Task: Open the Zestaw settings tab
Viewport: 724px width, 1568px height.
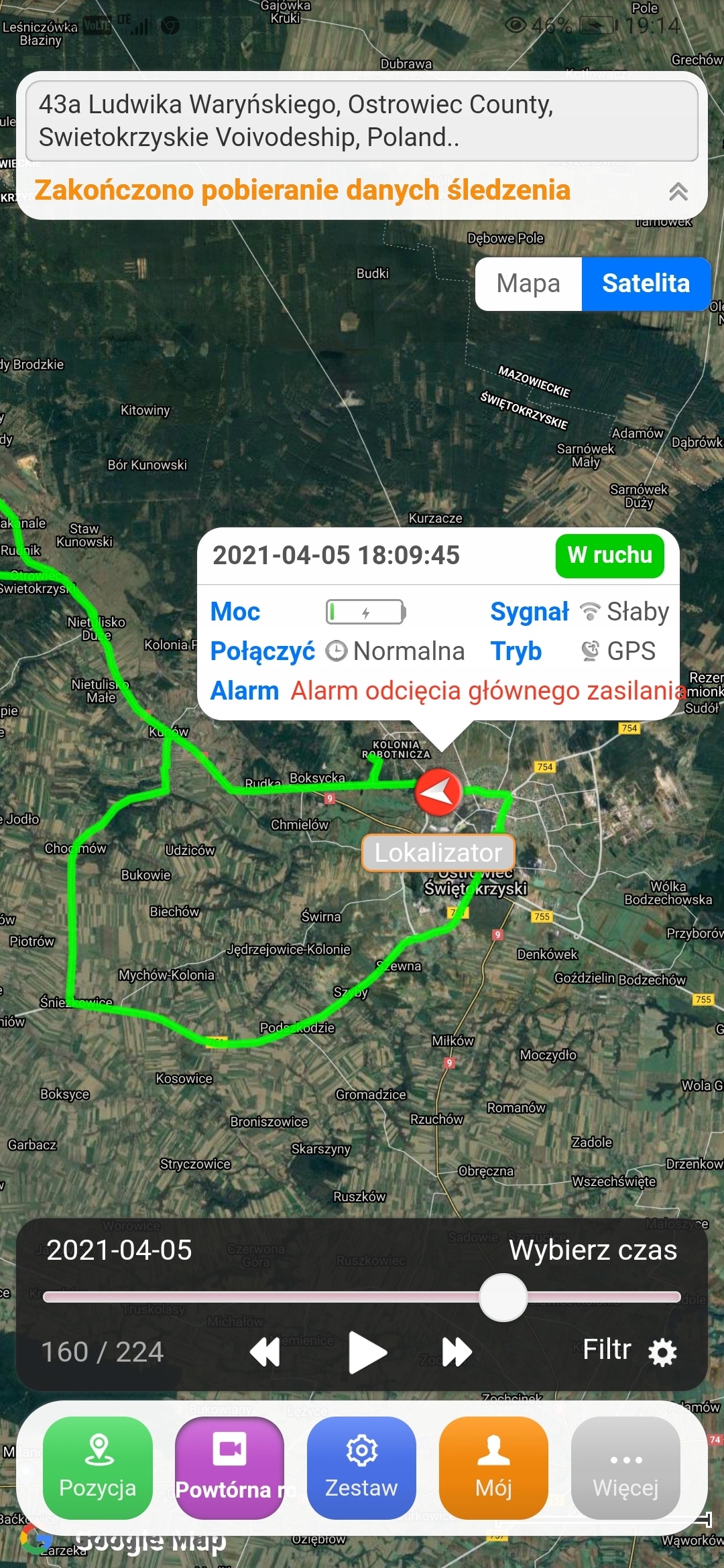Action: pyautogui.click(x=361, y=1468)
